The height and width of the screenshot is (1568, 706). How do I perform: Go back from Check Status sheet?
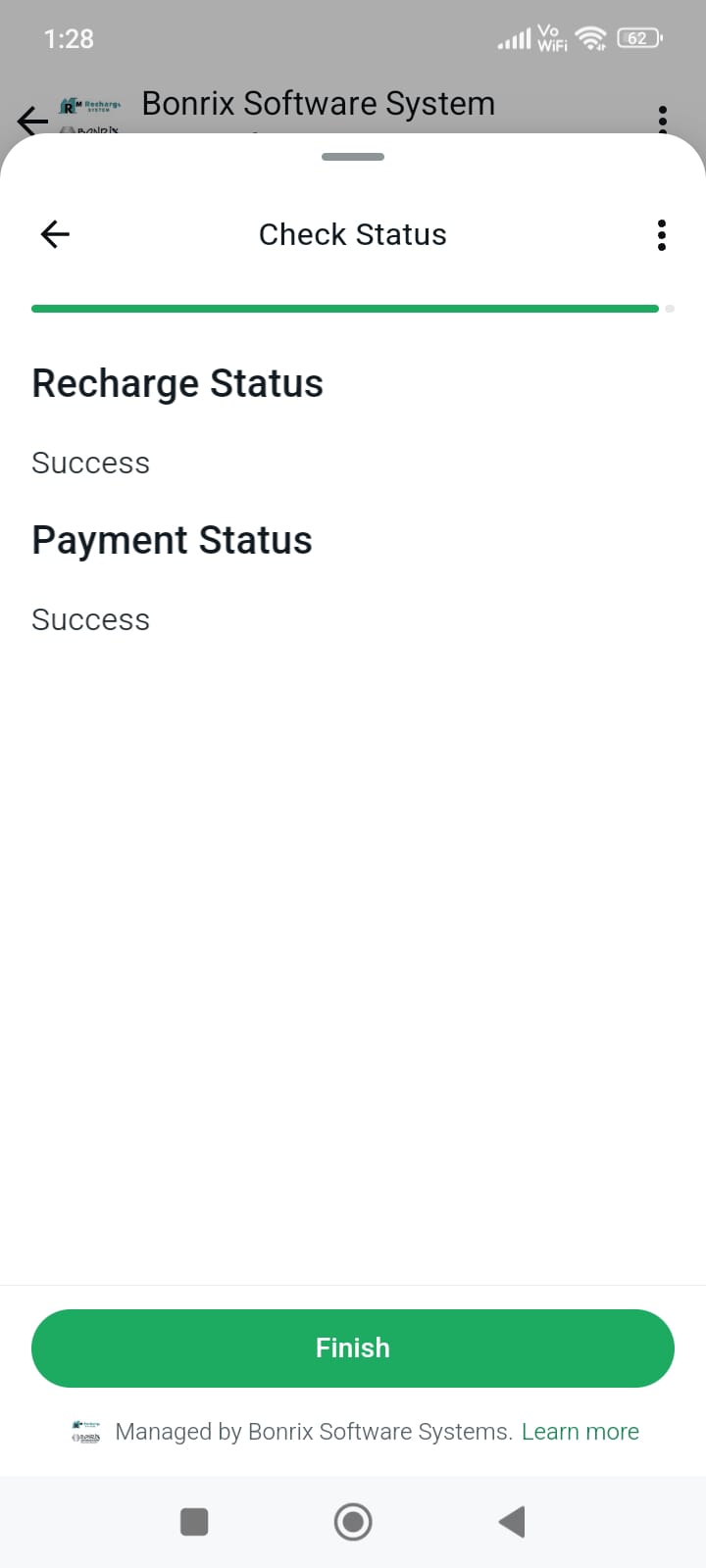click(x=55, y=234)
